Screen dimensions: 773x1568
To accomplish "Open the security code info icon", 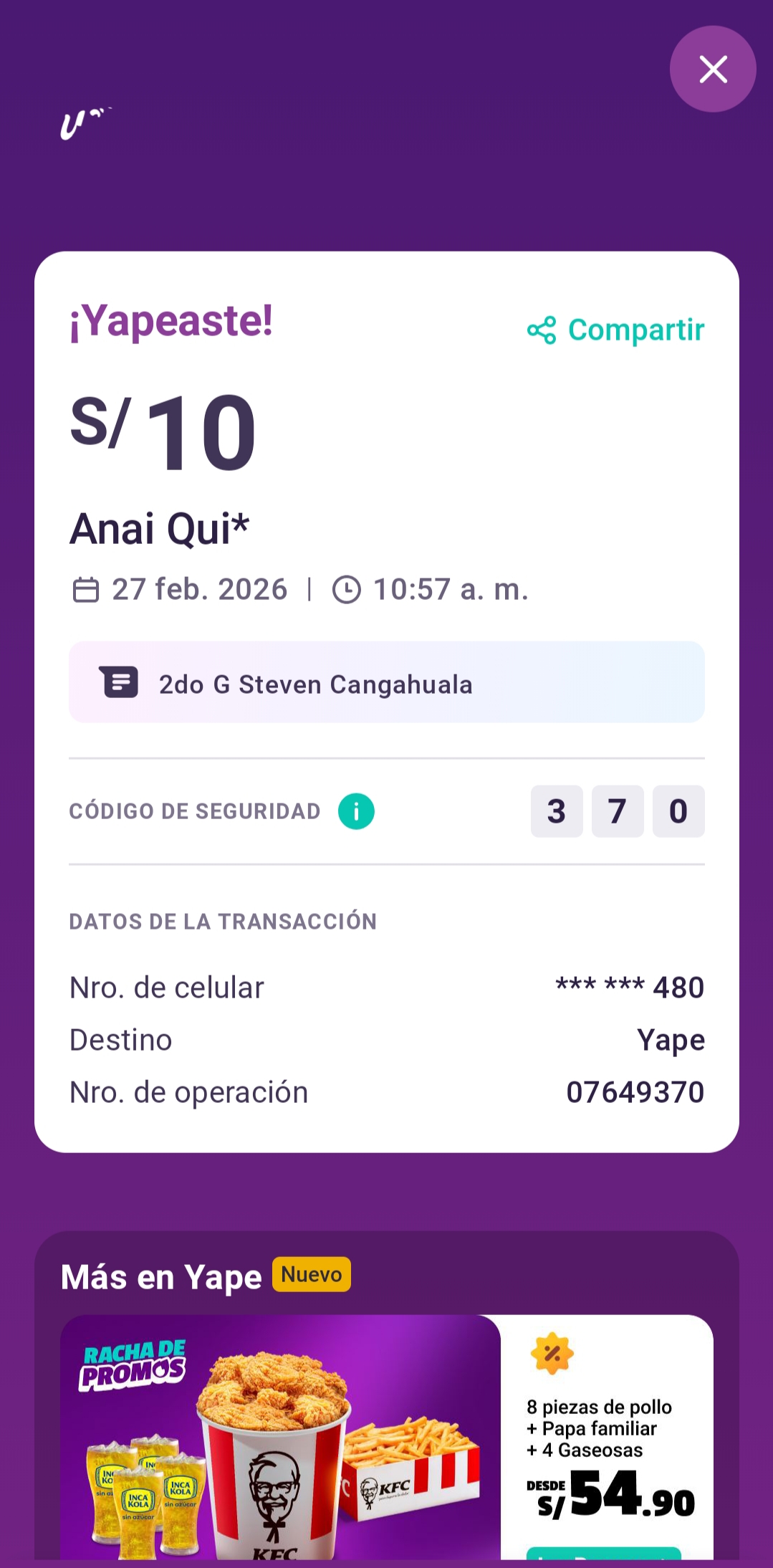I will (356, 811).
